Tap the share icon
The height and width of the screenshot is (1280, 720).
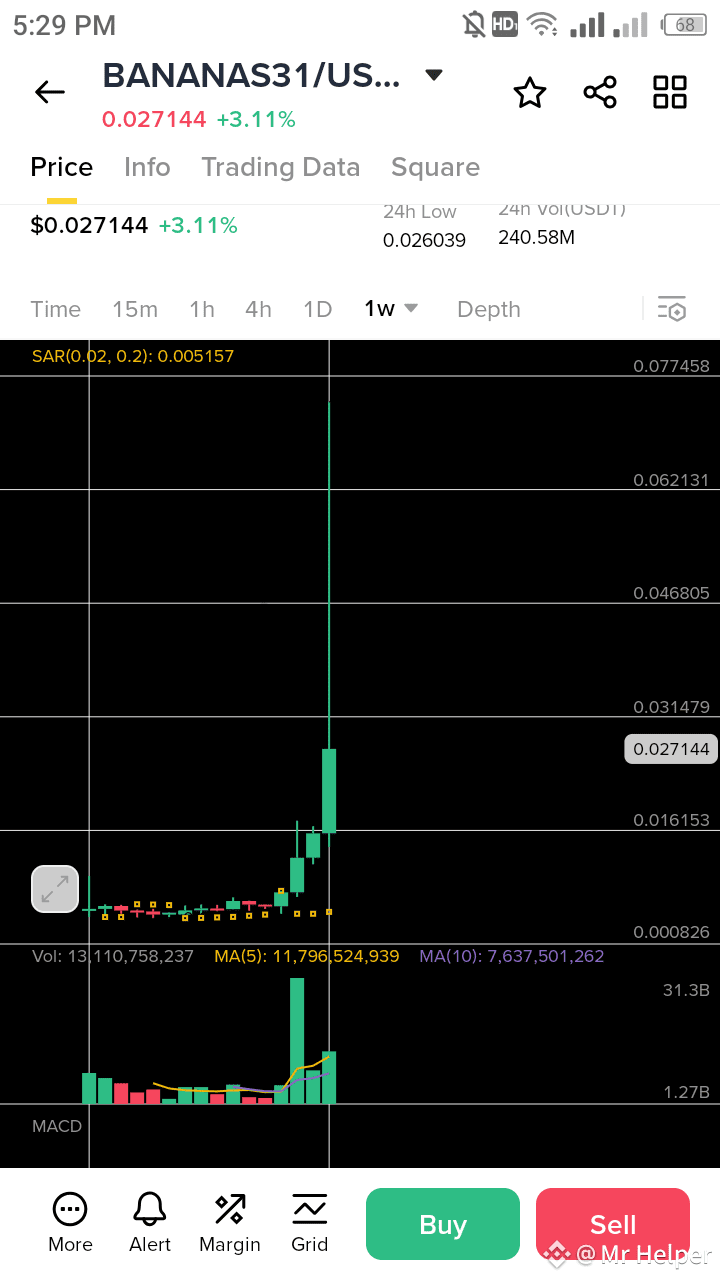pos(599,91)
